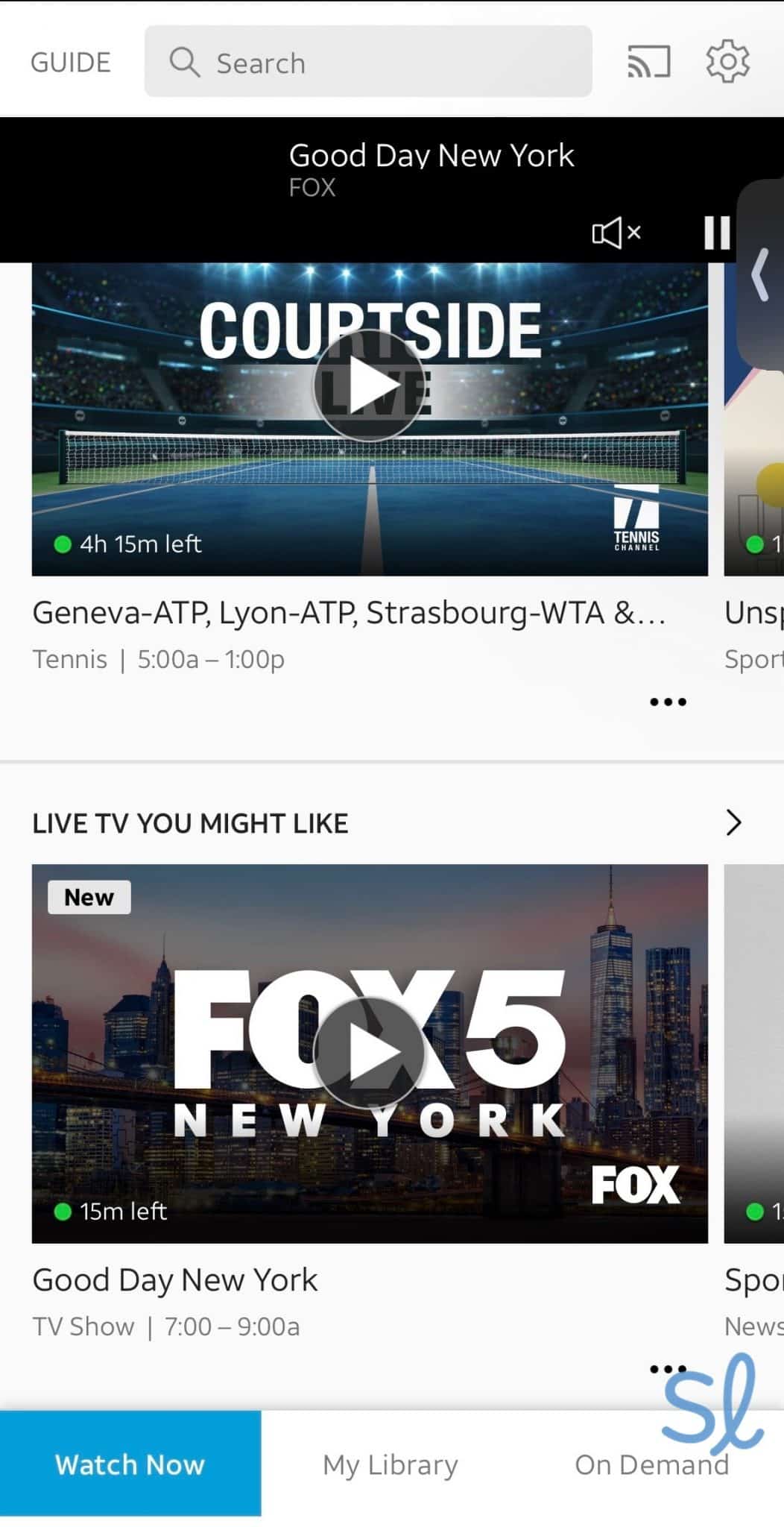Viewport: 784px width, 1527px height.
Task: Open more options for Good Day New York
Action: (x=668, y=1368)
